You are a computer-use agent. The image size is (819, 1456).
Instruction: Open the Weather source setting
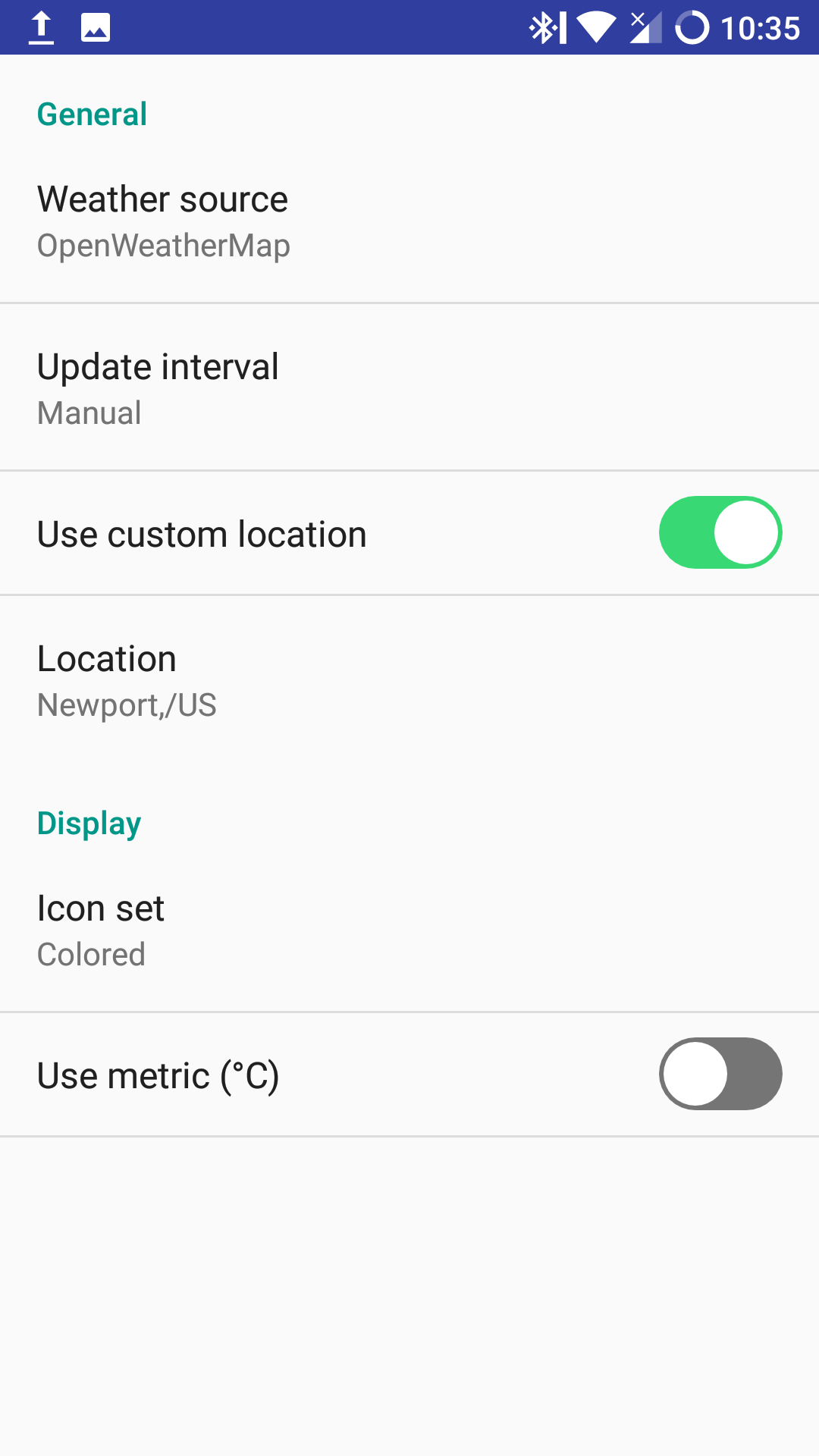[x=409, y=221]
